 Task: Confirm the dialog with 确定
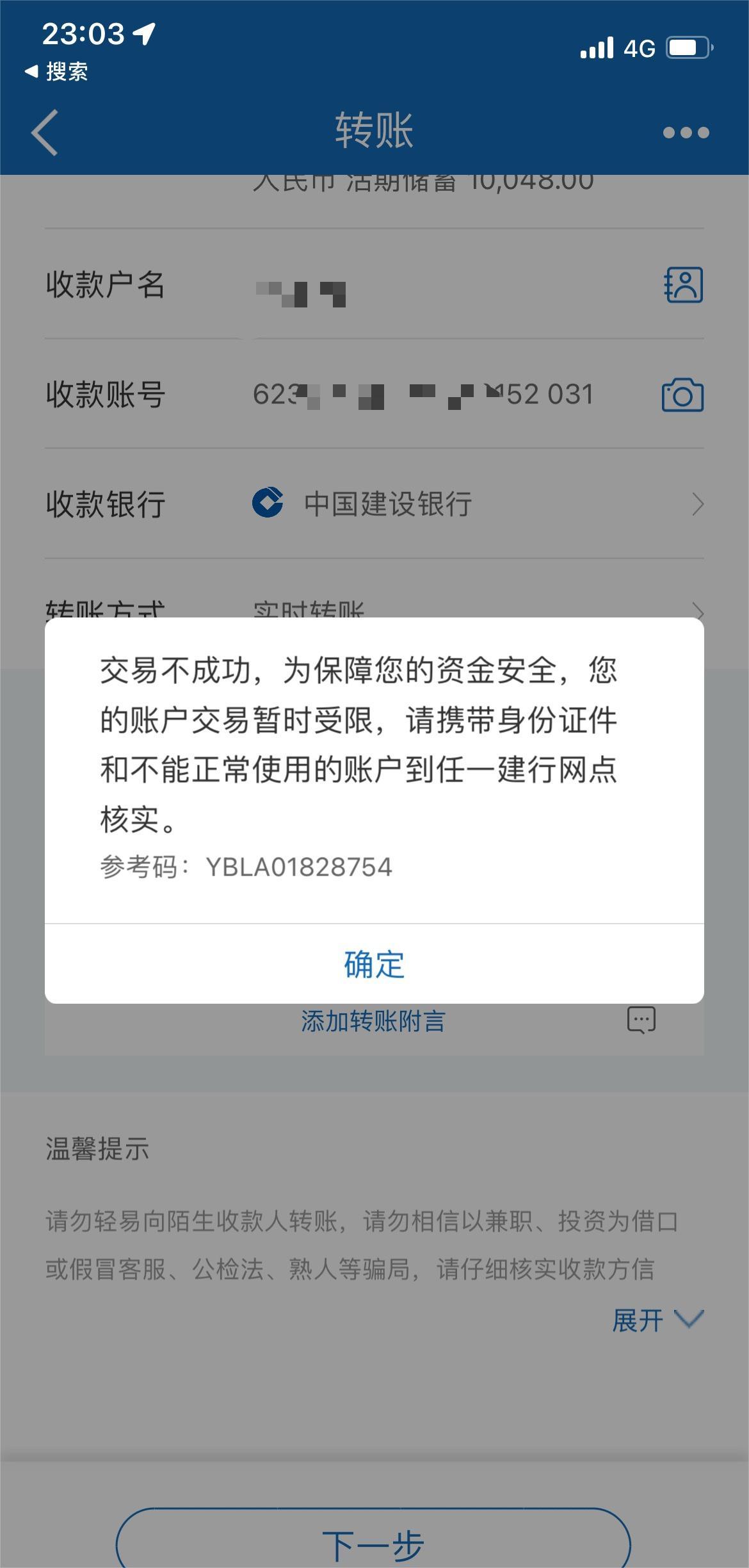pos(374,964)
